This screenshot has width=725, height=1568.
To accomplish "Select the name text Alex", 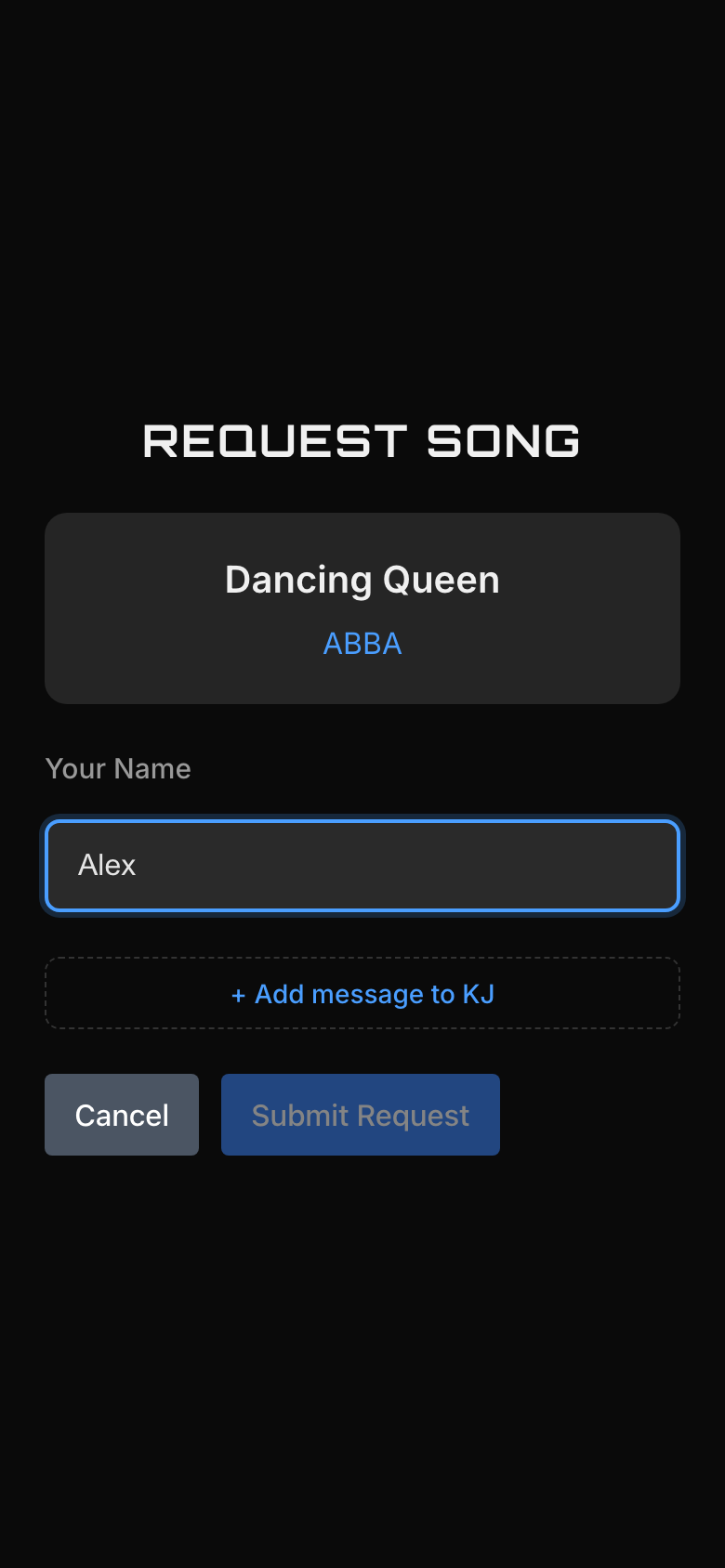I will [x=107, y=865].
